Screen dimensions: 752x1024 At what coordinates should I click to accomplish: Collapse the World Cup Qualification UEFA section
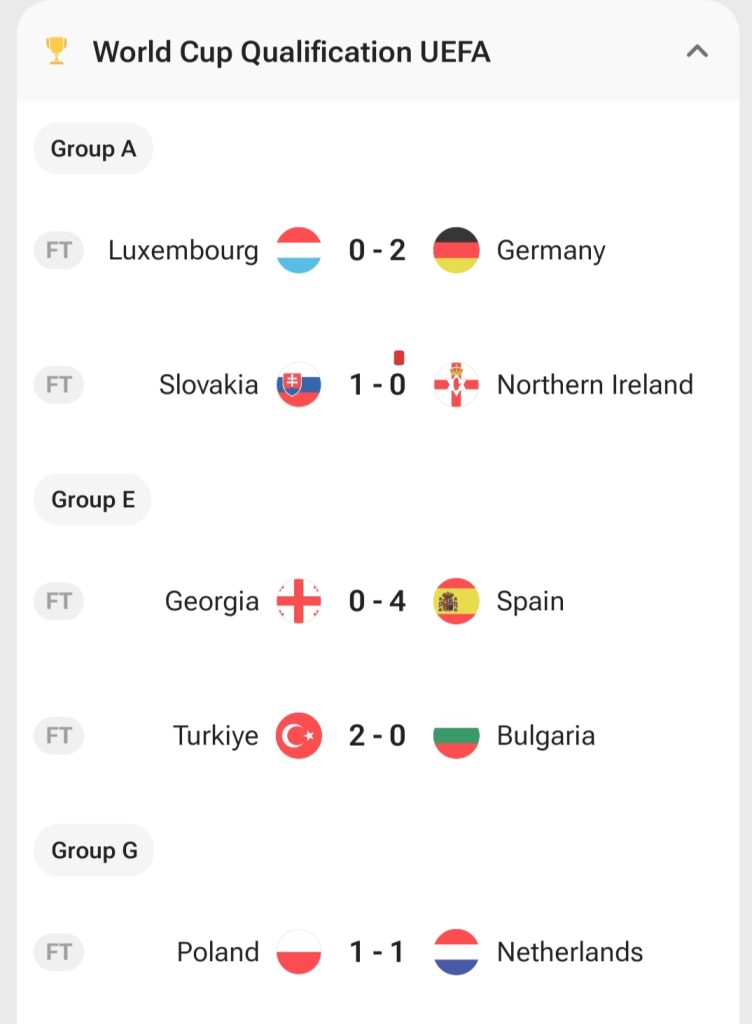pyautogui.click(x=697, y=52)
